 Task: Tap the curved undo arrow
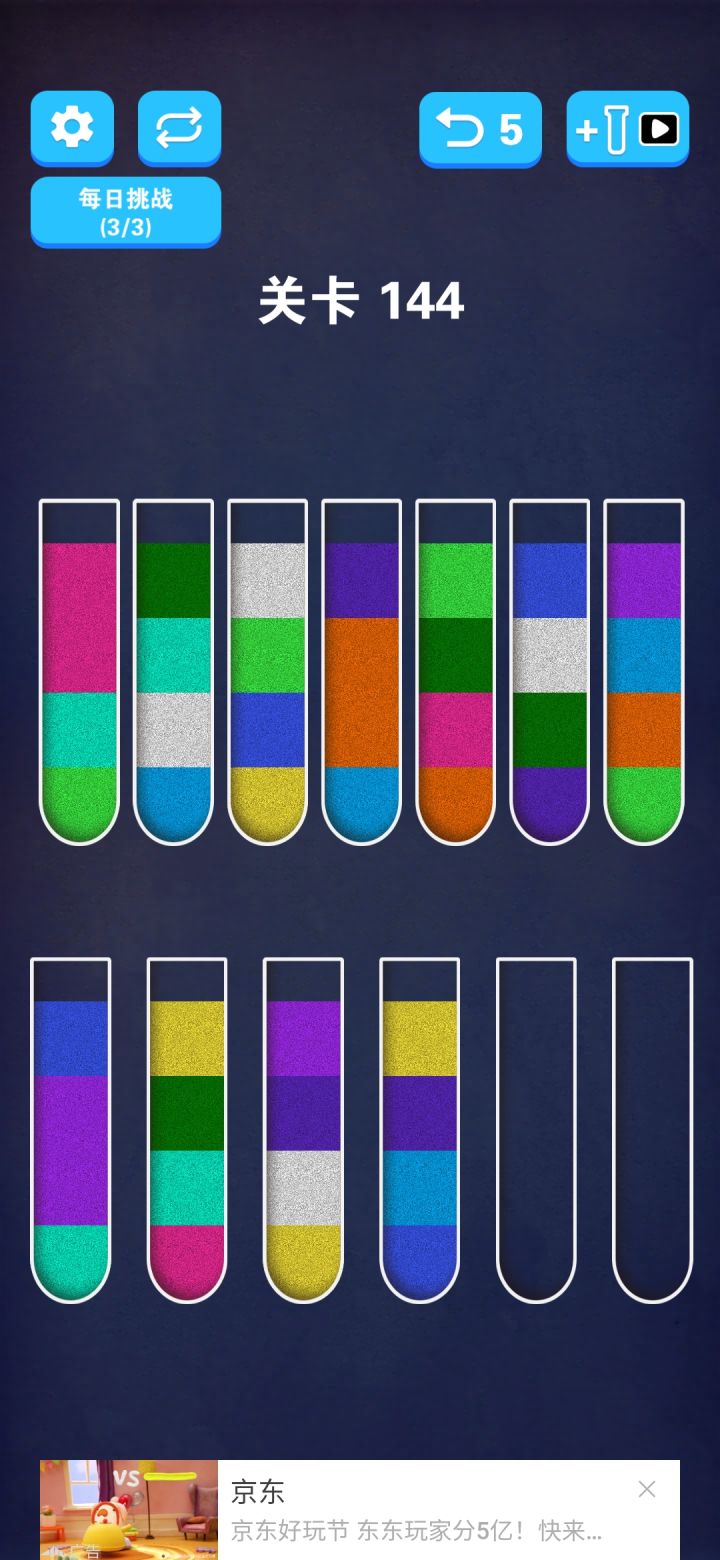pos(461,128)
